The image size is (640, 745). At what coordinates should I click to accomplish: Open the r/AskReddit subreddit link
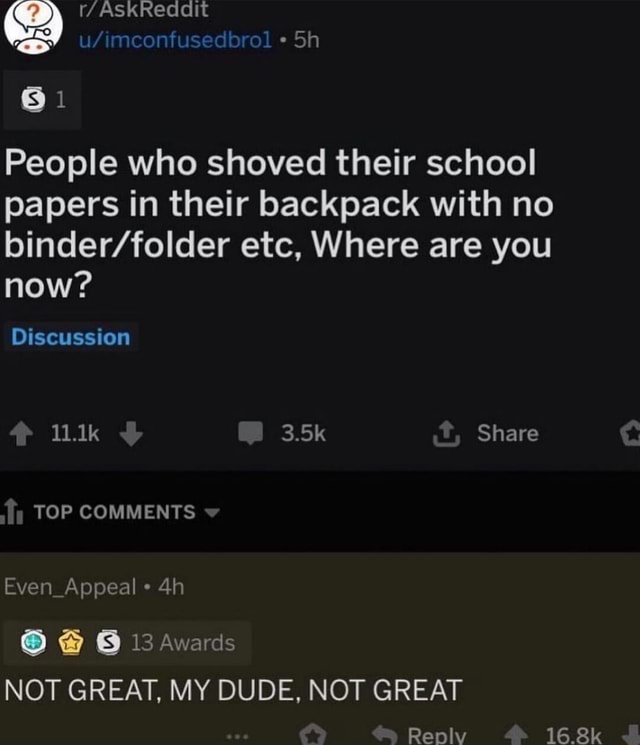[144, 10]
